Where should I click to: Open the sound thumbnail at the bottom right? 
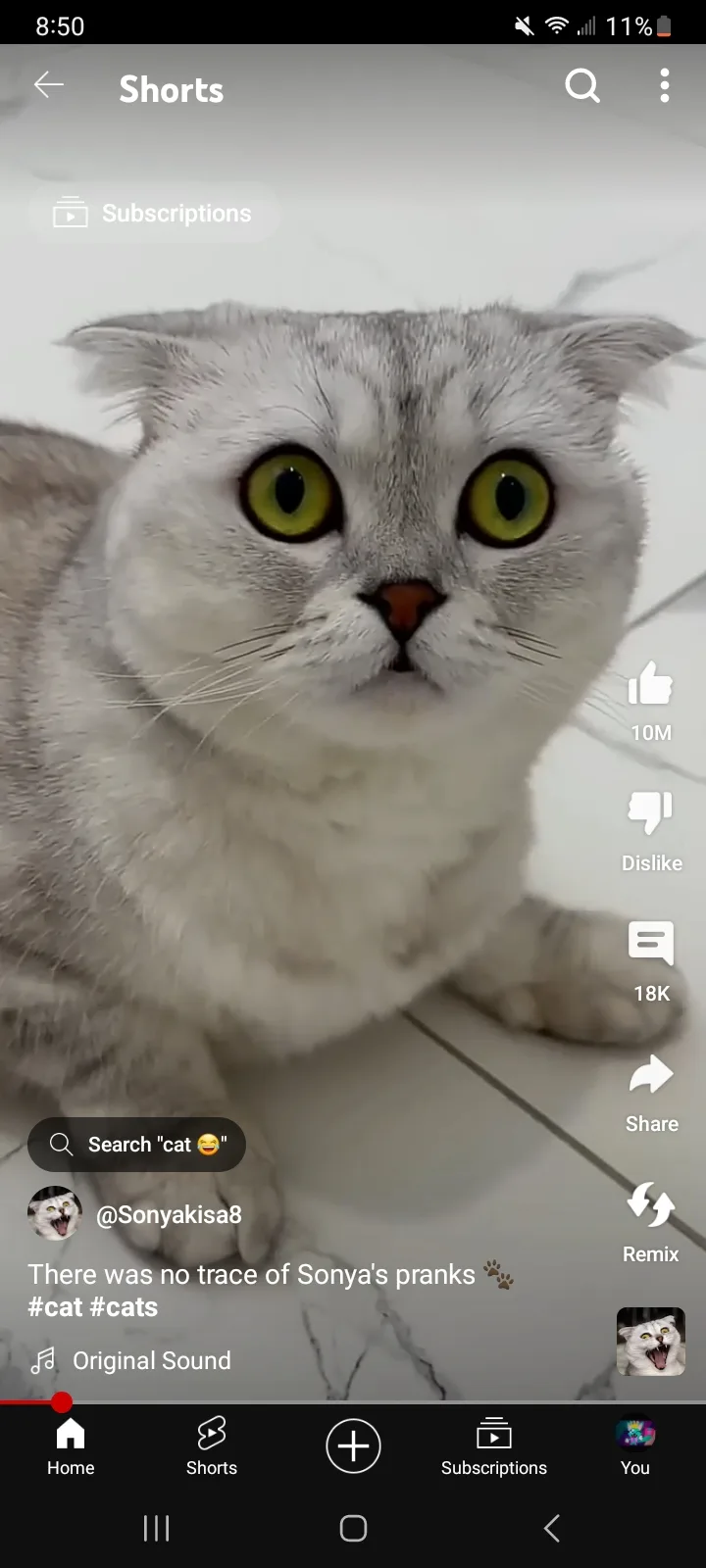coord(651,1342)
